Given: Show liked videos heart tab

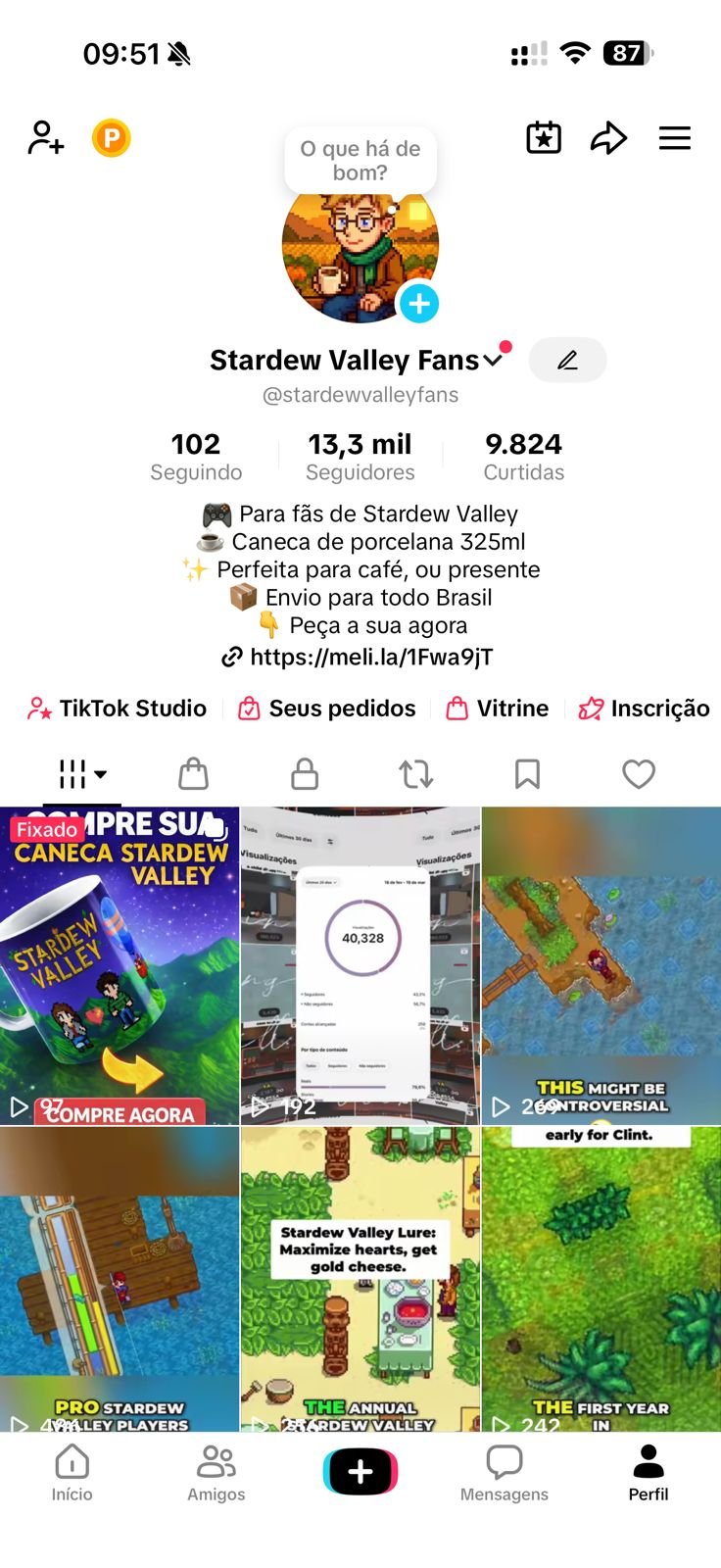Looking at the screenshot, I should 639,774.
